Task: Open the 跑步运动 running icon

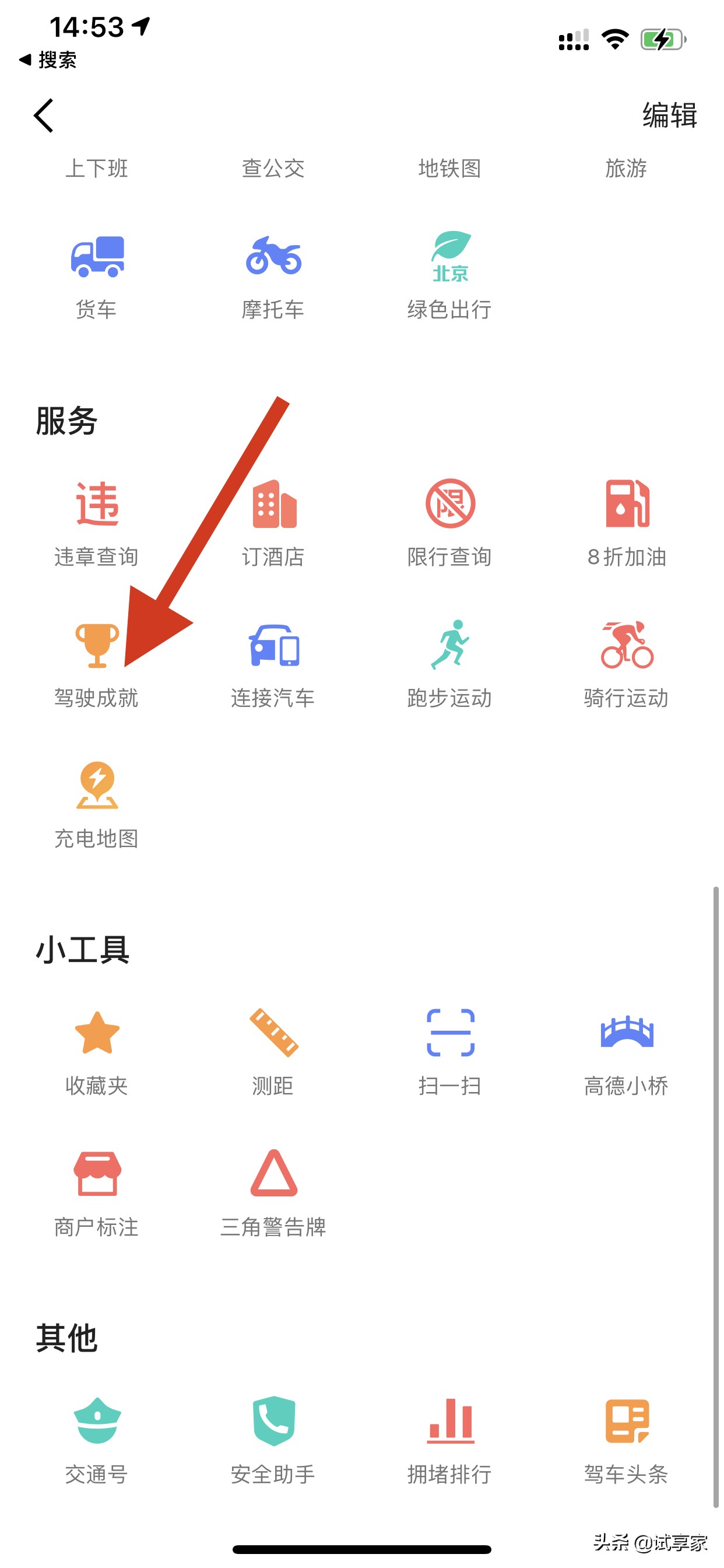Action: [449, 652]
